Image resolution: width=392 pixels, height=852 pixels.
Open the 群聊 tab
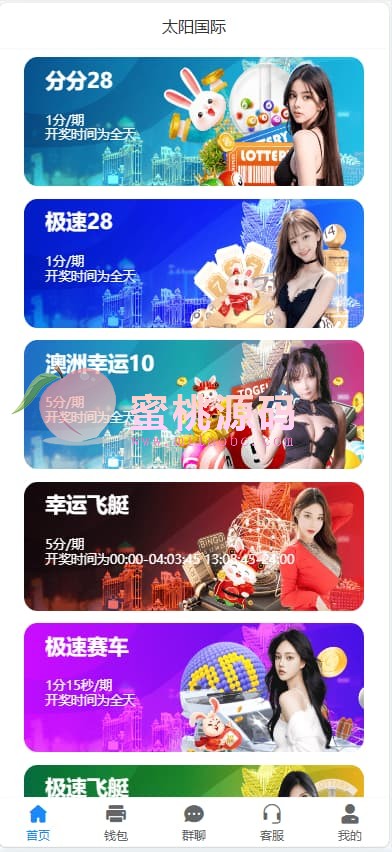(x=194, y=823)
